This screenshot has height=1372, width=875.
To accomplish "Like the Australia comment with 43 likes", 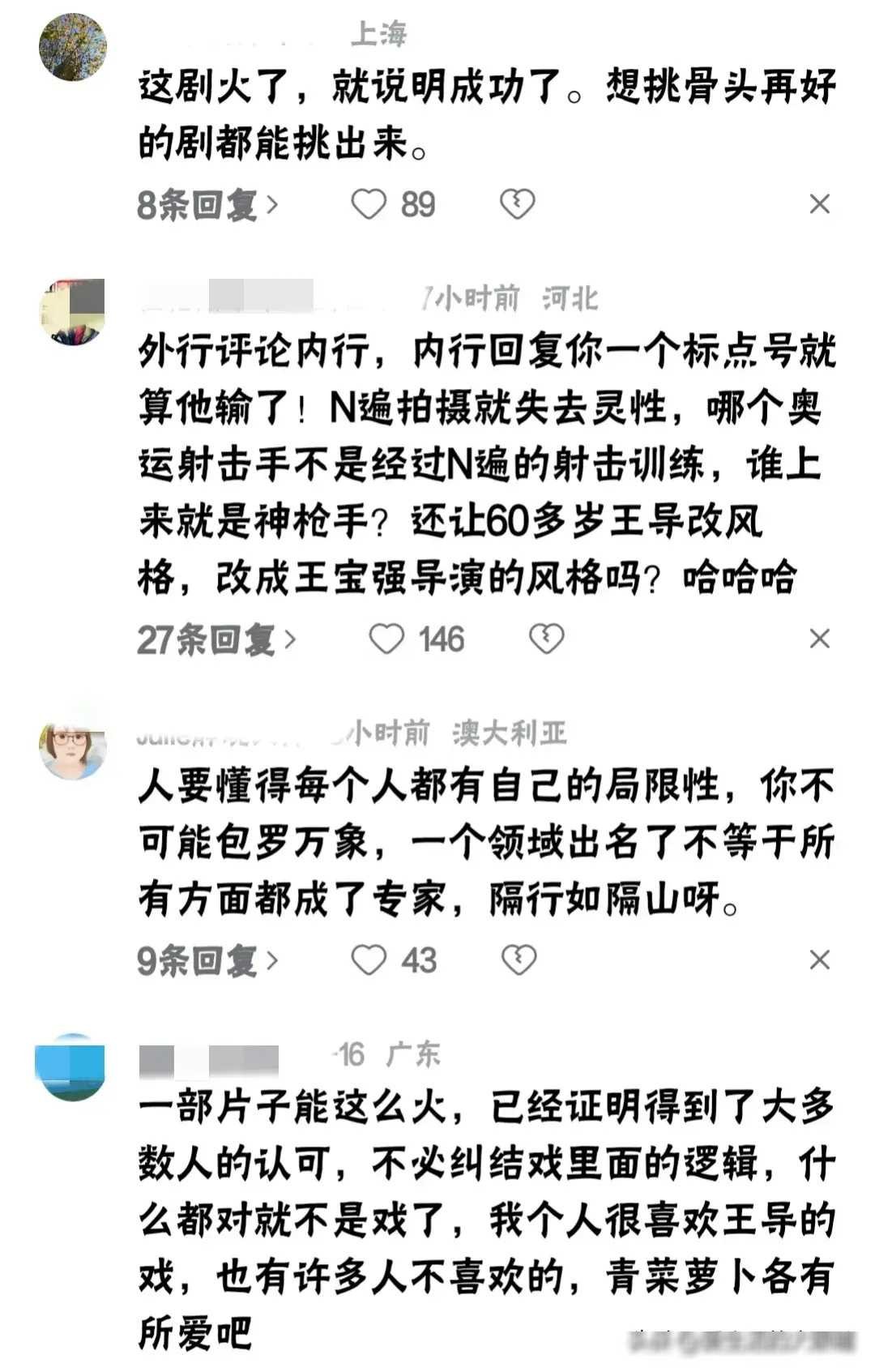I will (x=369, y=961).
